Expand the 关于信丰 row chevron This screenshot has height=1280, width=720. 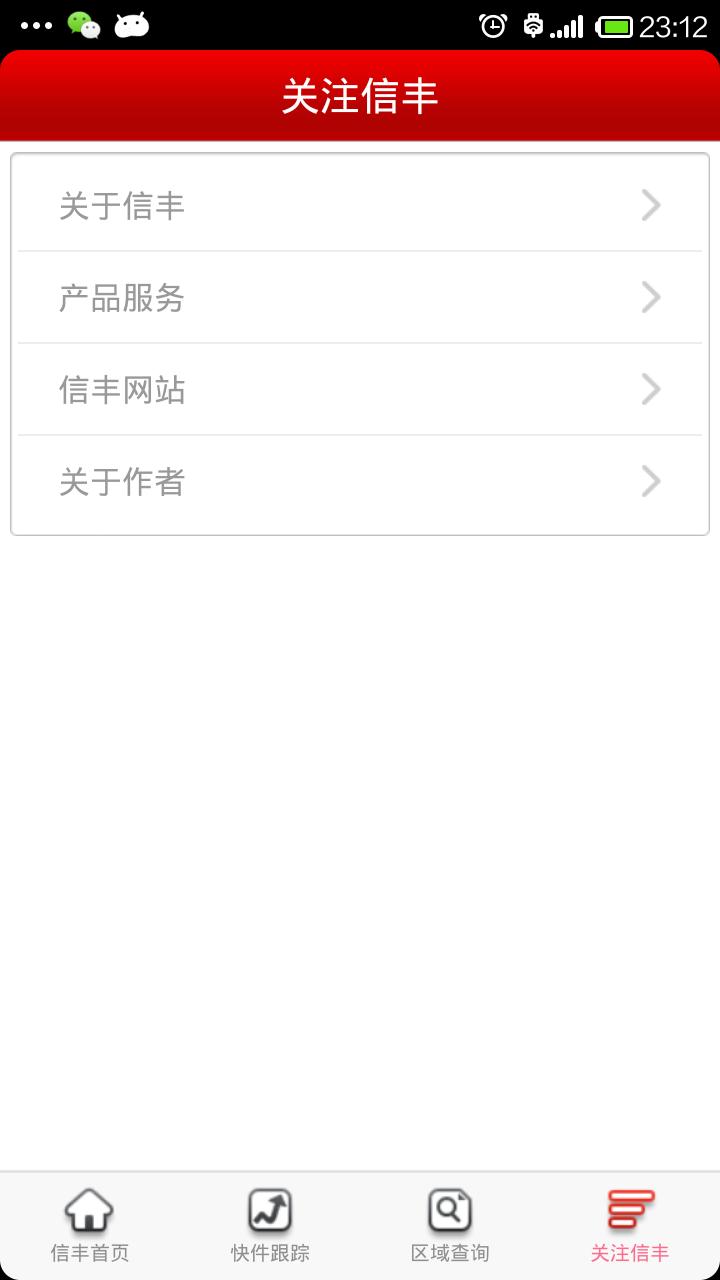pyautogui.click(x=651, y=205)
